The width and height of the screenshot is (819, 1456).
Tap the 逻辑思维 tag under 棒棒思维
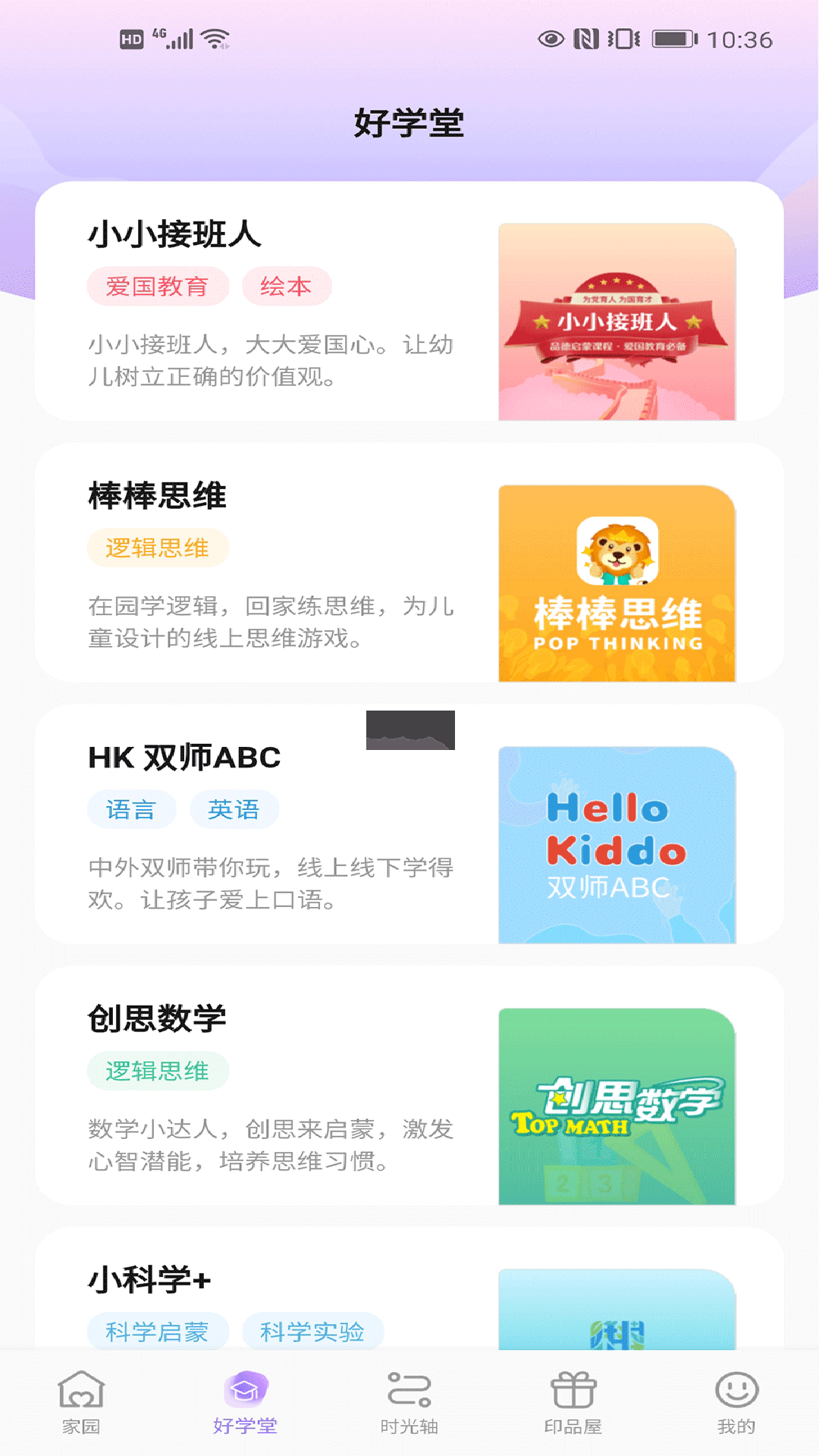pyautogui.click(x=158, y=548)
